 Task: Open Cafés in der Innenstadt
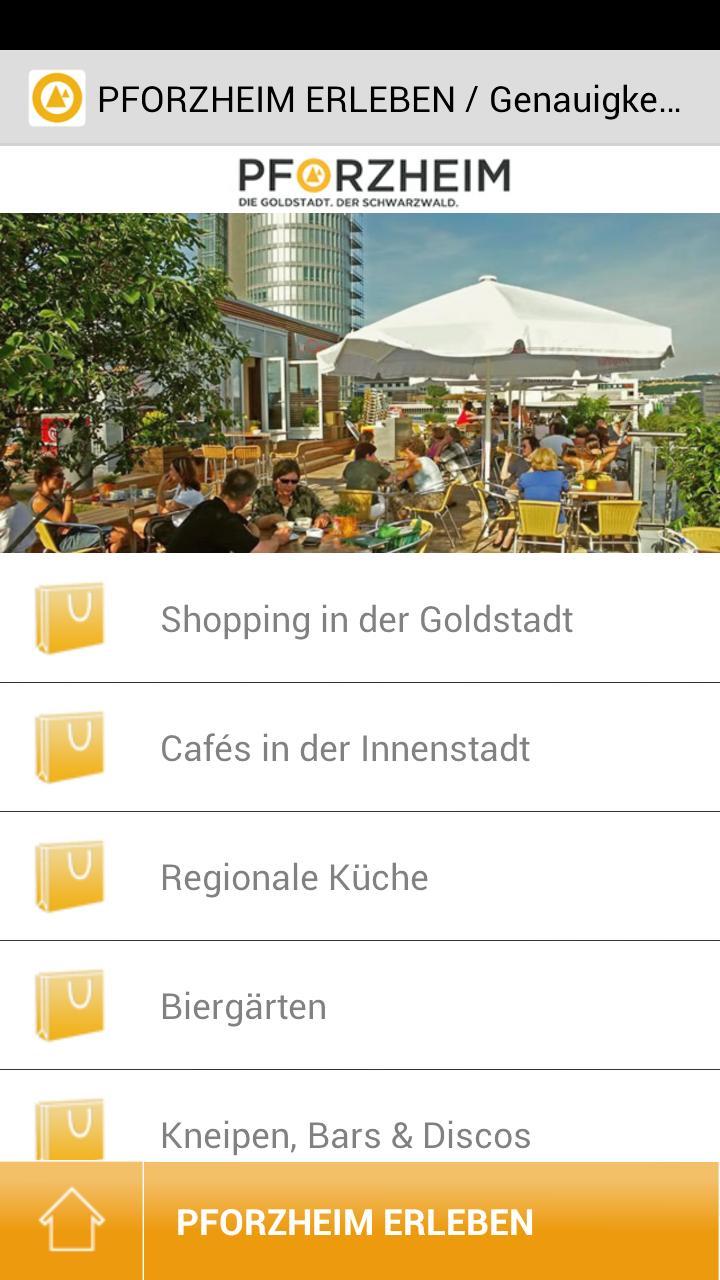coord(347,747)
